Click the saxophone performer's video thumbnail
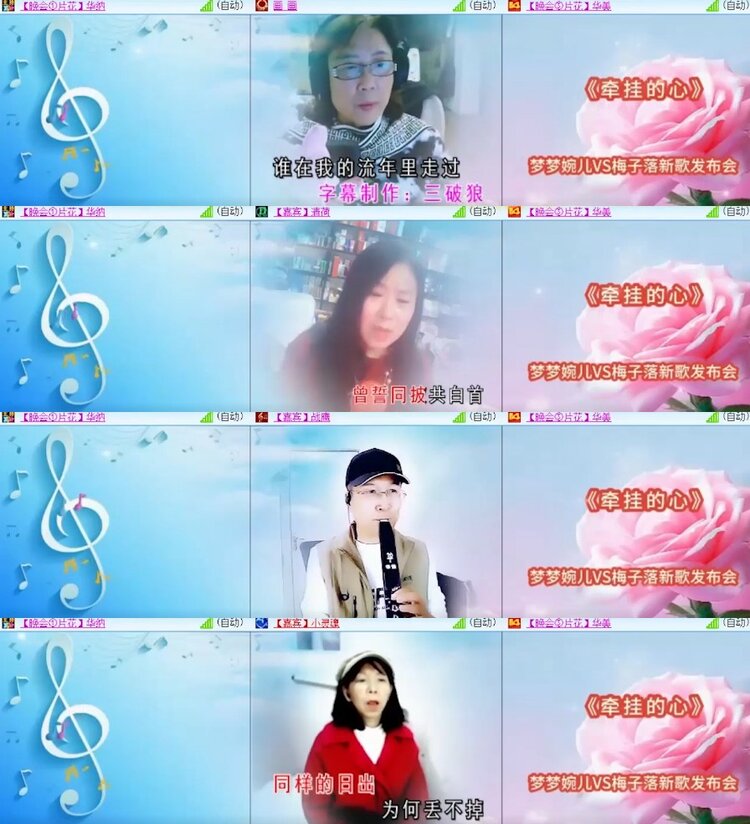The width and height of the screenshot is (750, 824). point(375,520)
